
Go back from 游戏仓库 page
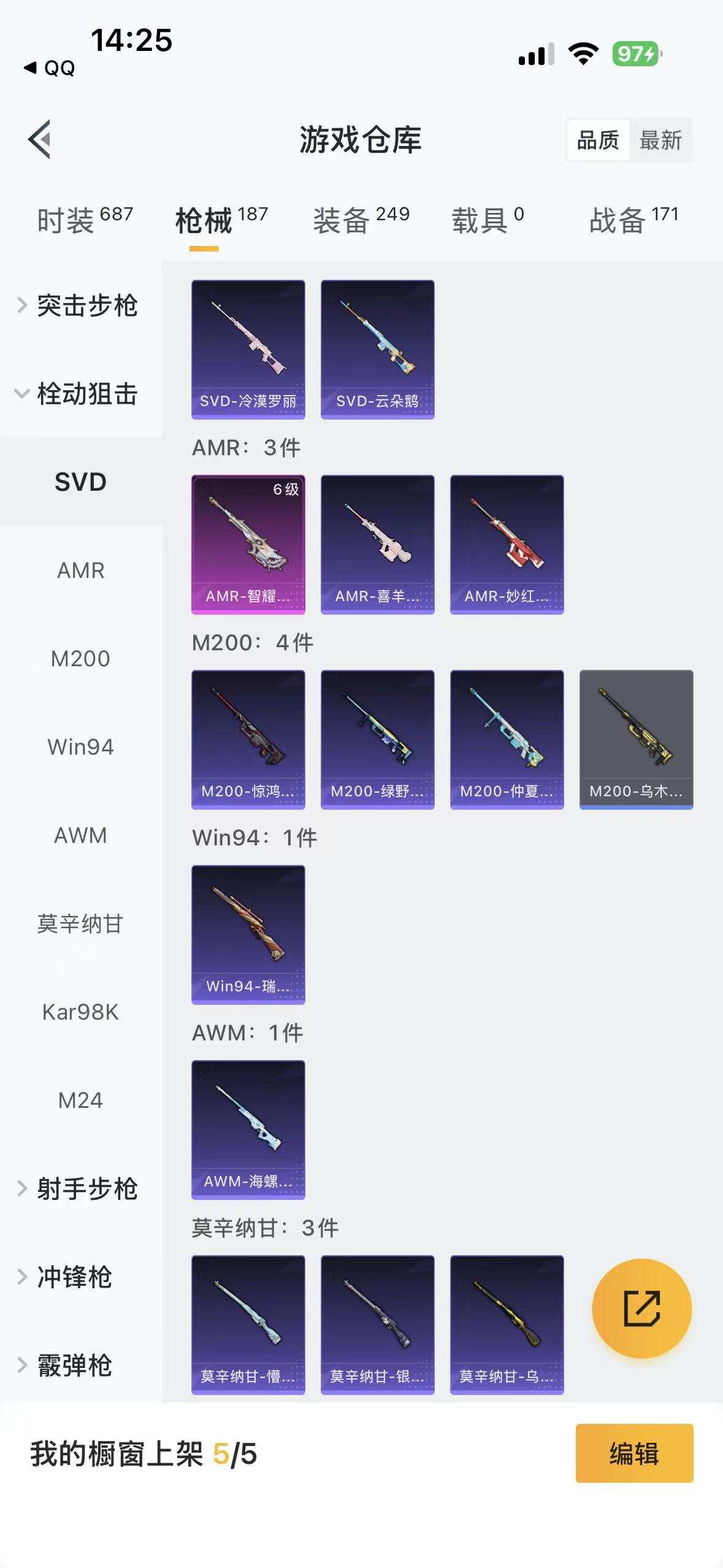(x=40, y=139)
